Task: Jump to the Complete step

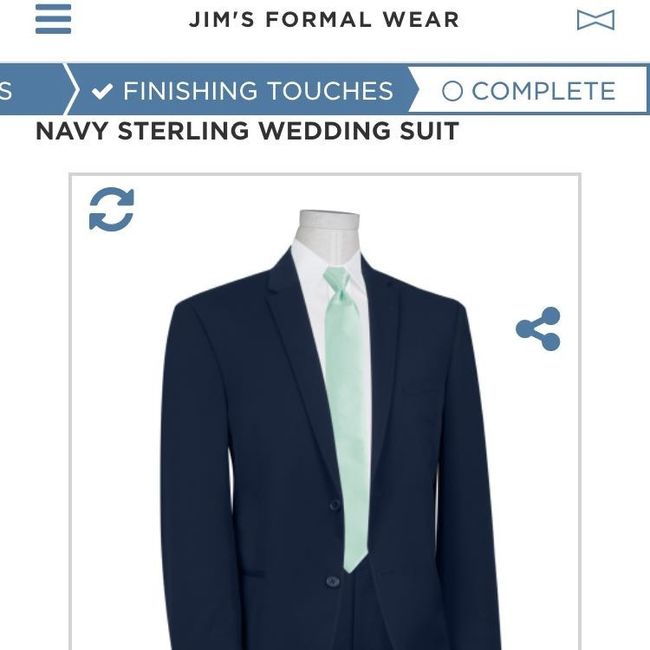Action: (528, 91)
